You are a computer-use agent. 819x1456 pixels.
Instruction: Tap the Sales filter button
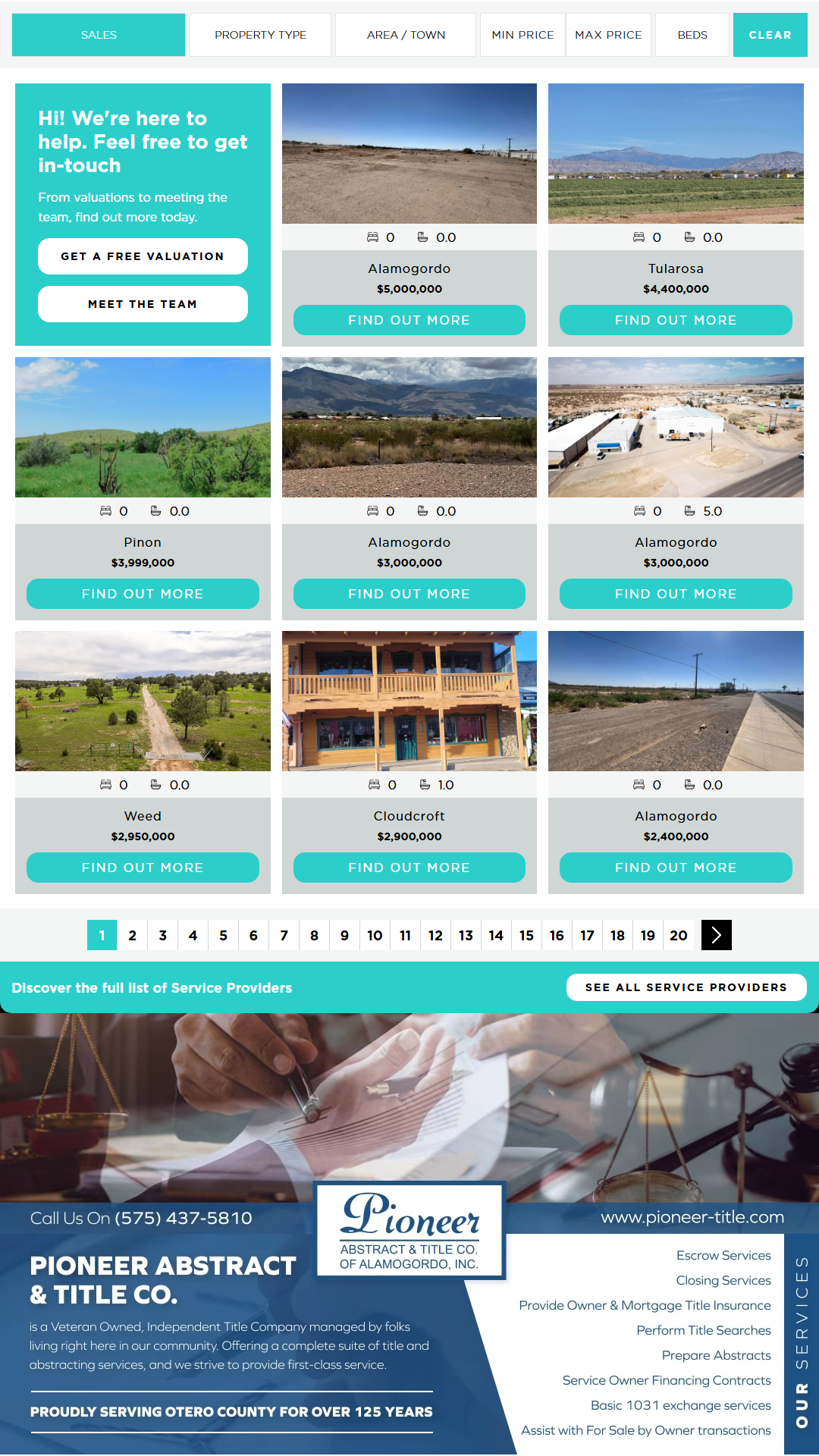pos(99,35)
